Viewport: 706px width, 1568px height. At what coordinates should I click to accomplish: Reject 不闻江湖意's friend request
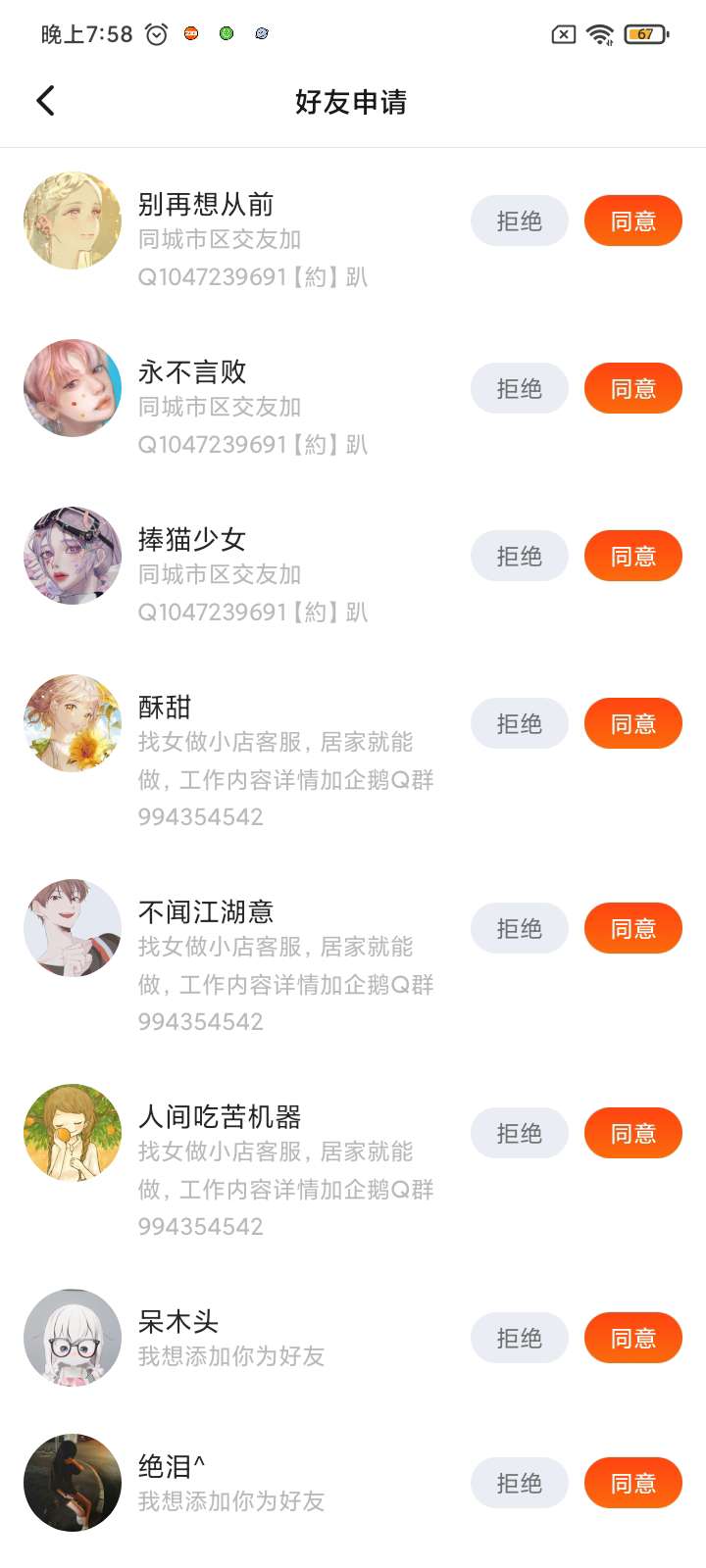pos(520,928)
